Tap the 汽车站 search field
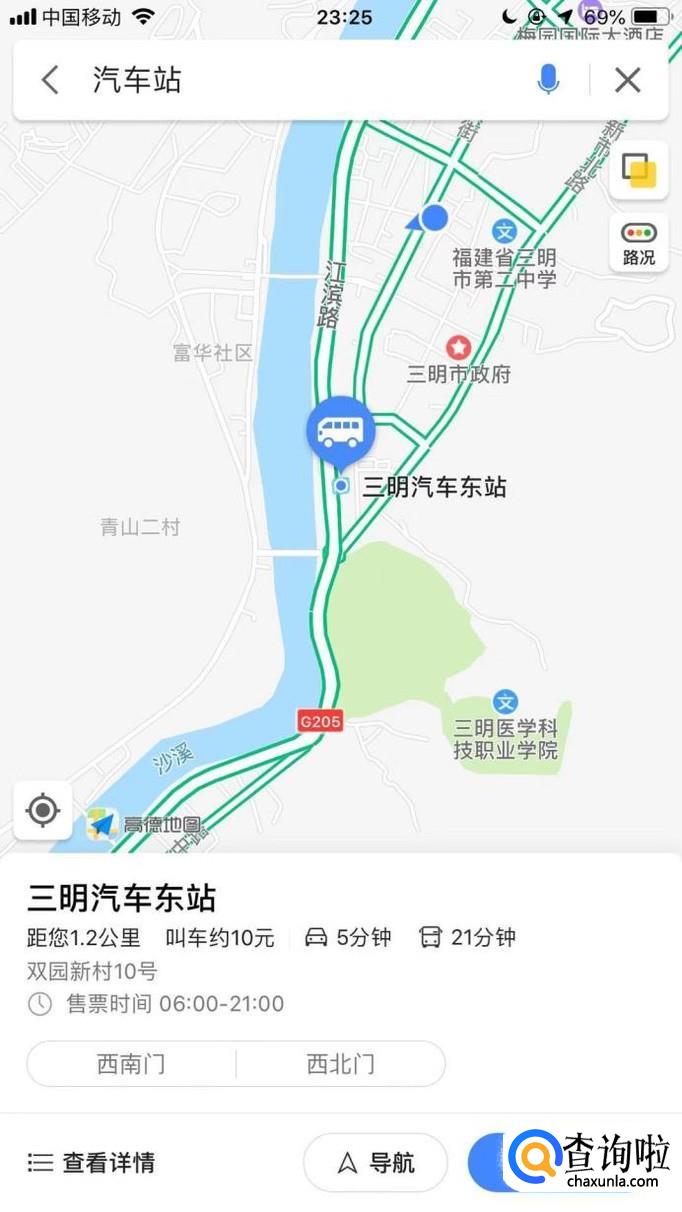The image size is (682, 1212). pos(300,80)
